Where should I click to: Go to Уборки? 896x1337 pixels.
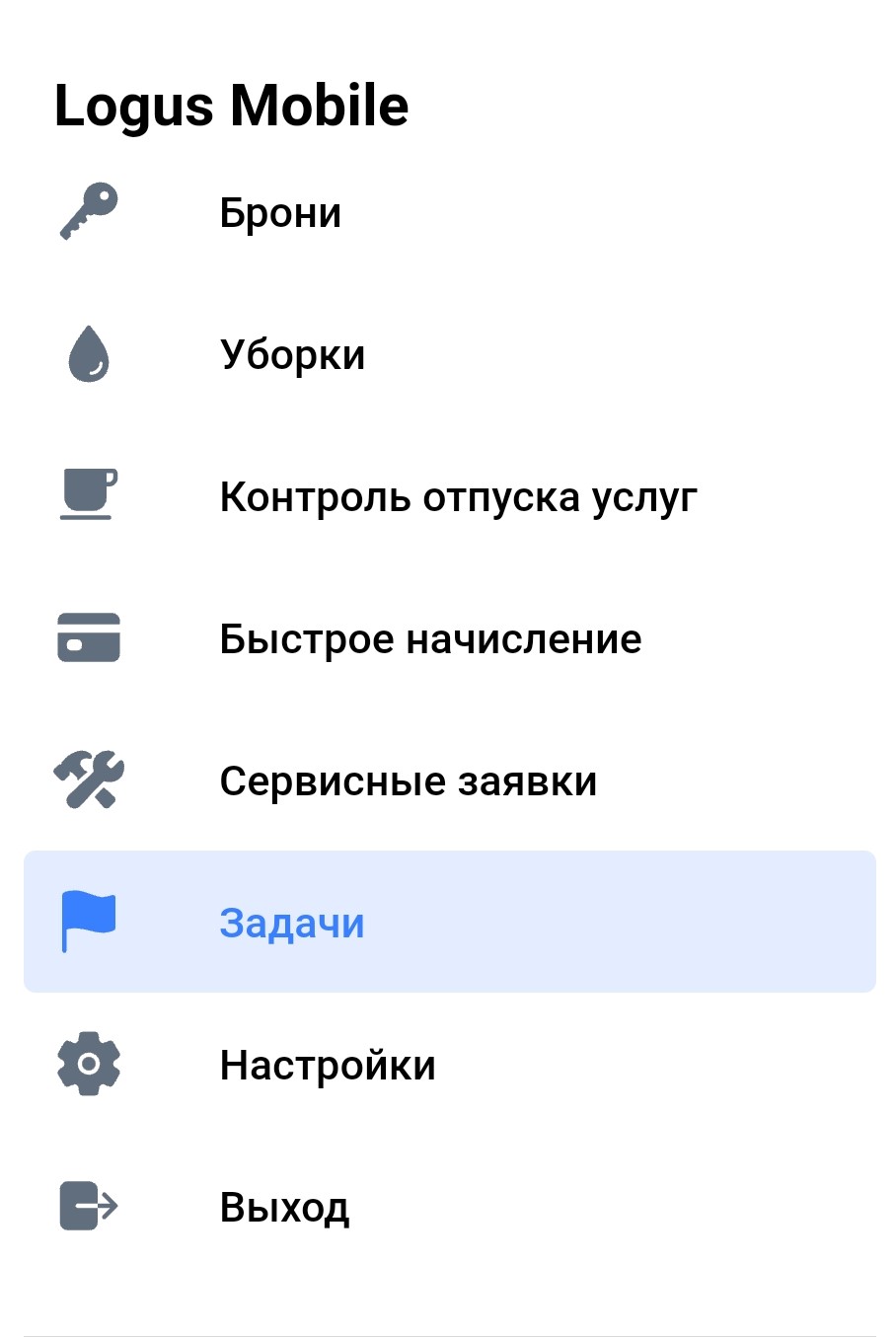pos(292,355)
